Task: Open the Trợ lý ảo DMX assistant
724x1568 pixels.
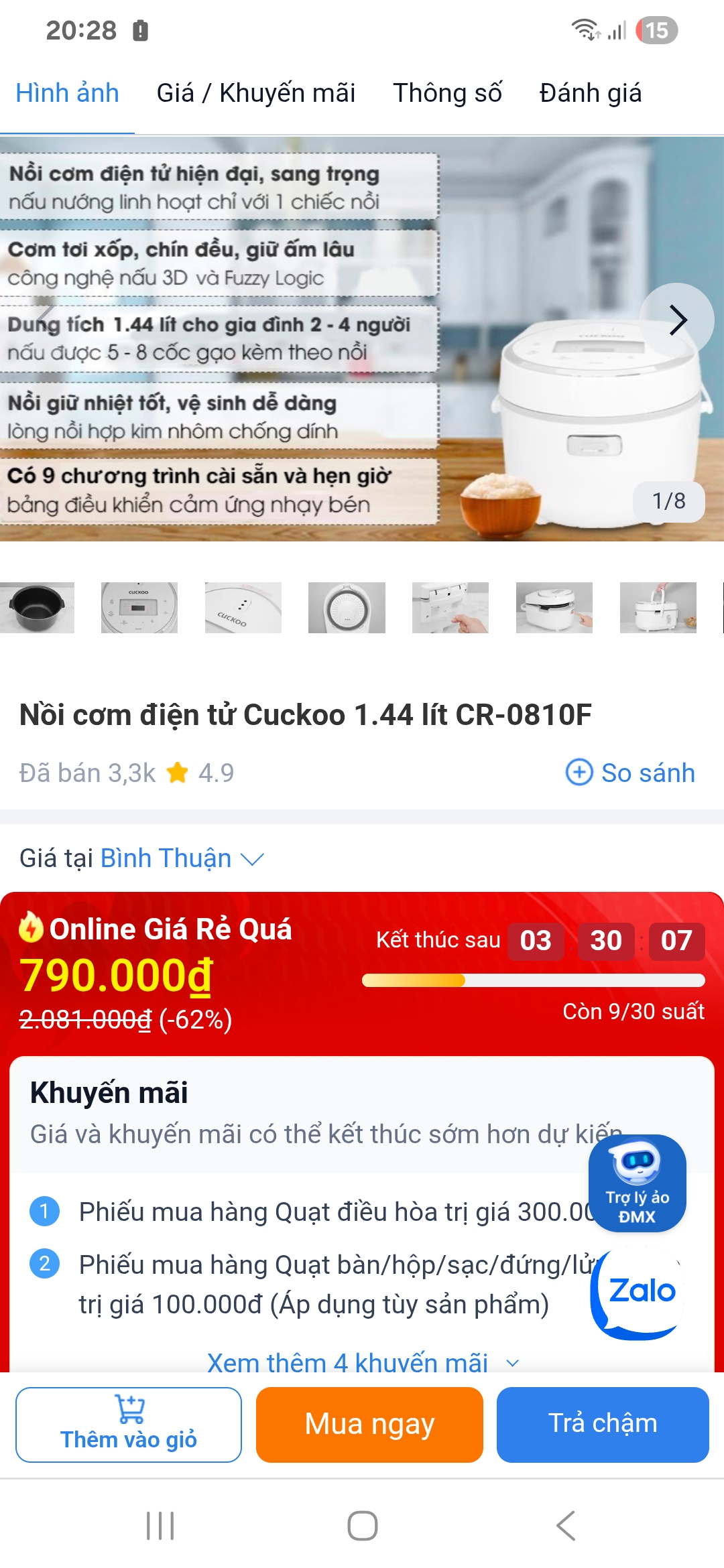Action: (x=637, y=1183)
